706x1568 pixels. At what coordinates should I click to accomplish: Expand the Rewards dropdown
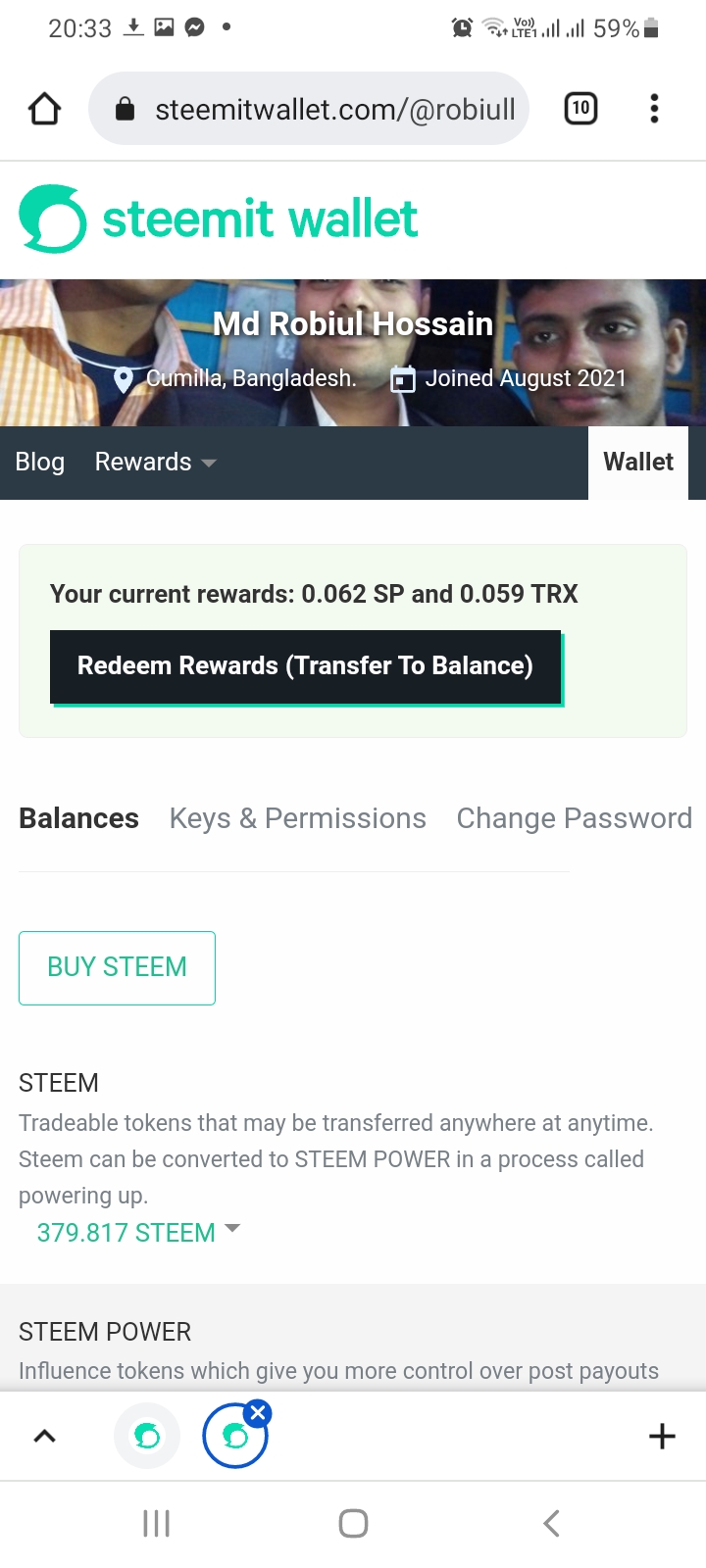click(x=156, y=462)
